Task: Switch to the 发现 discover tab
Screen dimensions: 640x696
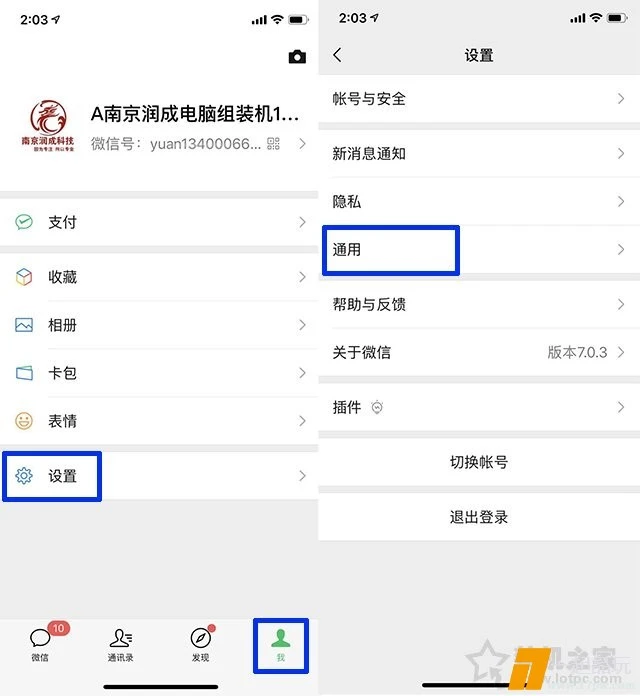Action: point(200,644)
